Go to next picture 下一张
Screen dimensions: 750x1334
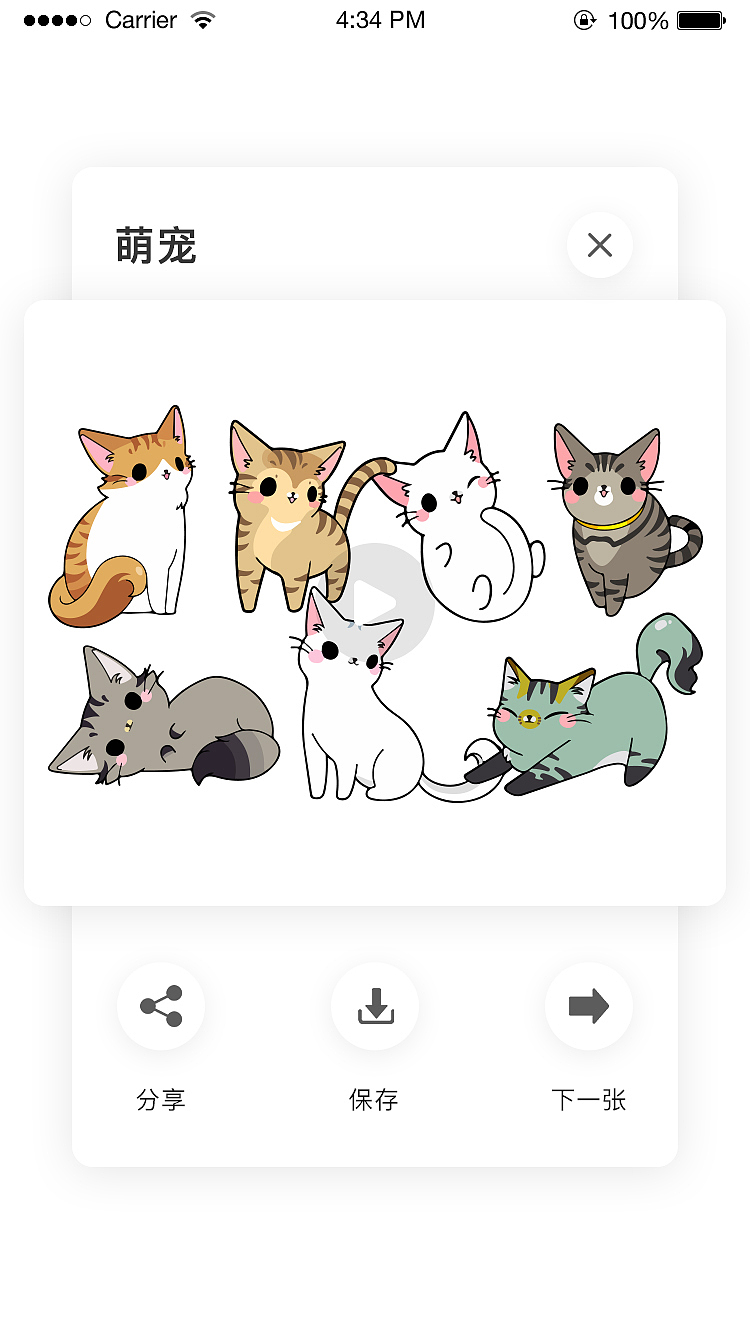(589, 1006)
